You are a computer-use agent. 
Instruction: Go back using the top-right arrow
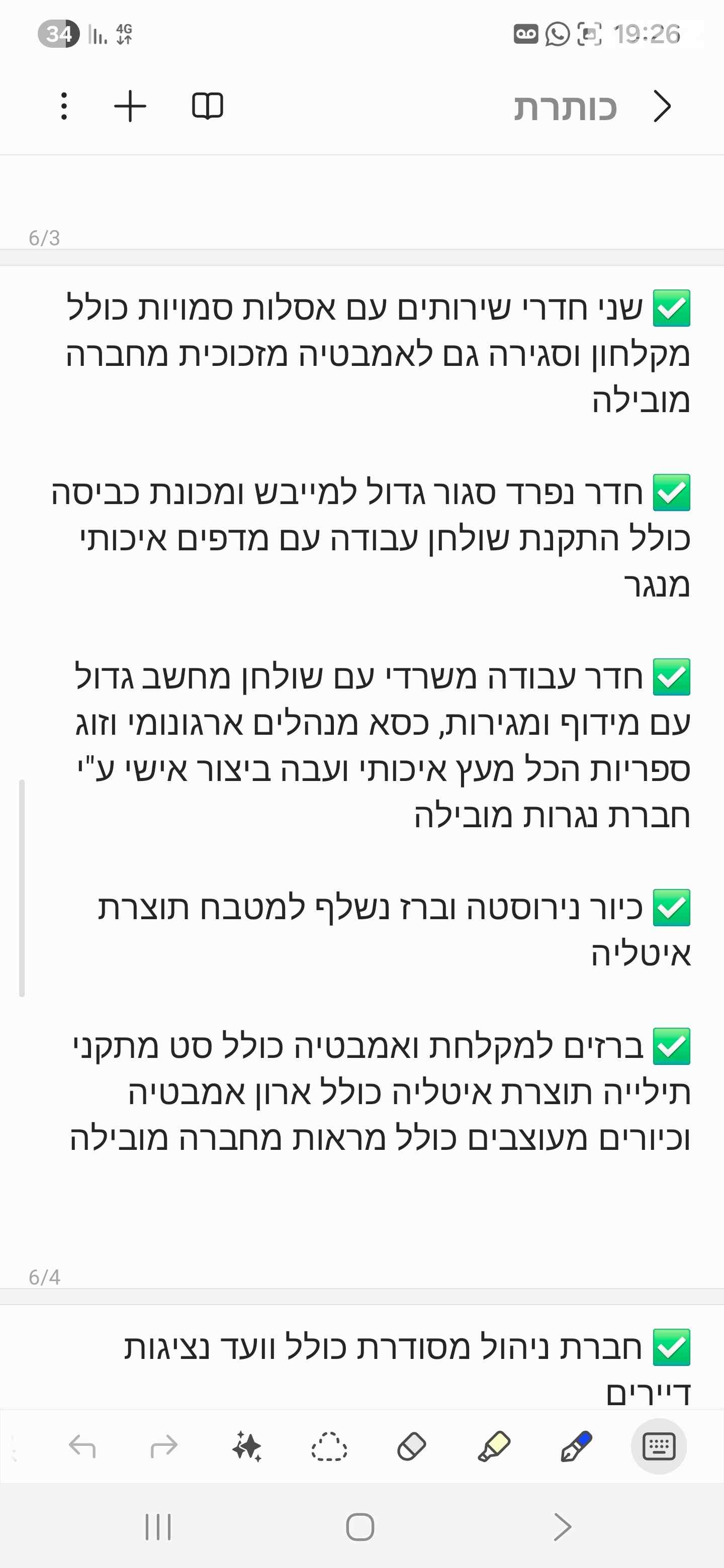pos(662,107)
